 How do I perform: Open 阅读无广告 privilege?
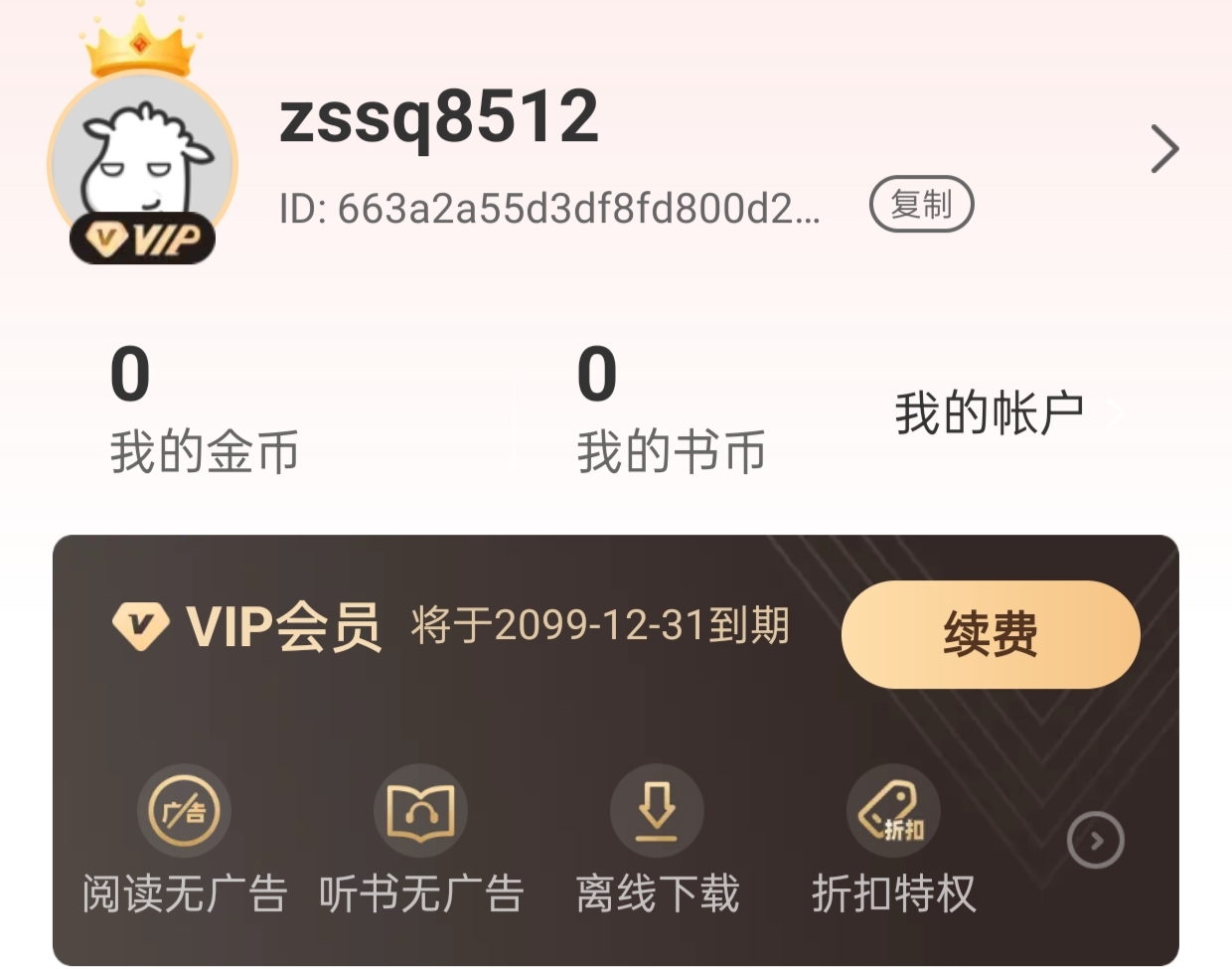coord(184,841)
